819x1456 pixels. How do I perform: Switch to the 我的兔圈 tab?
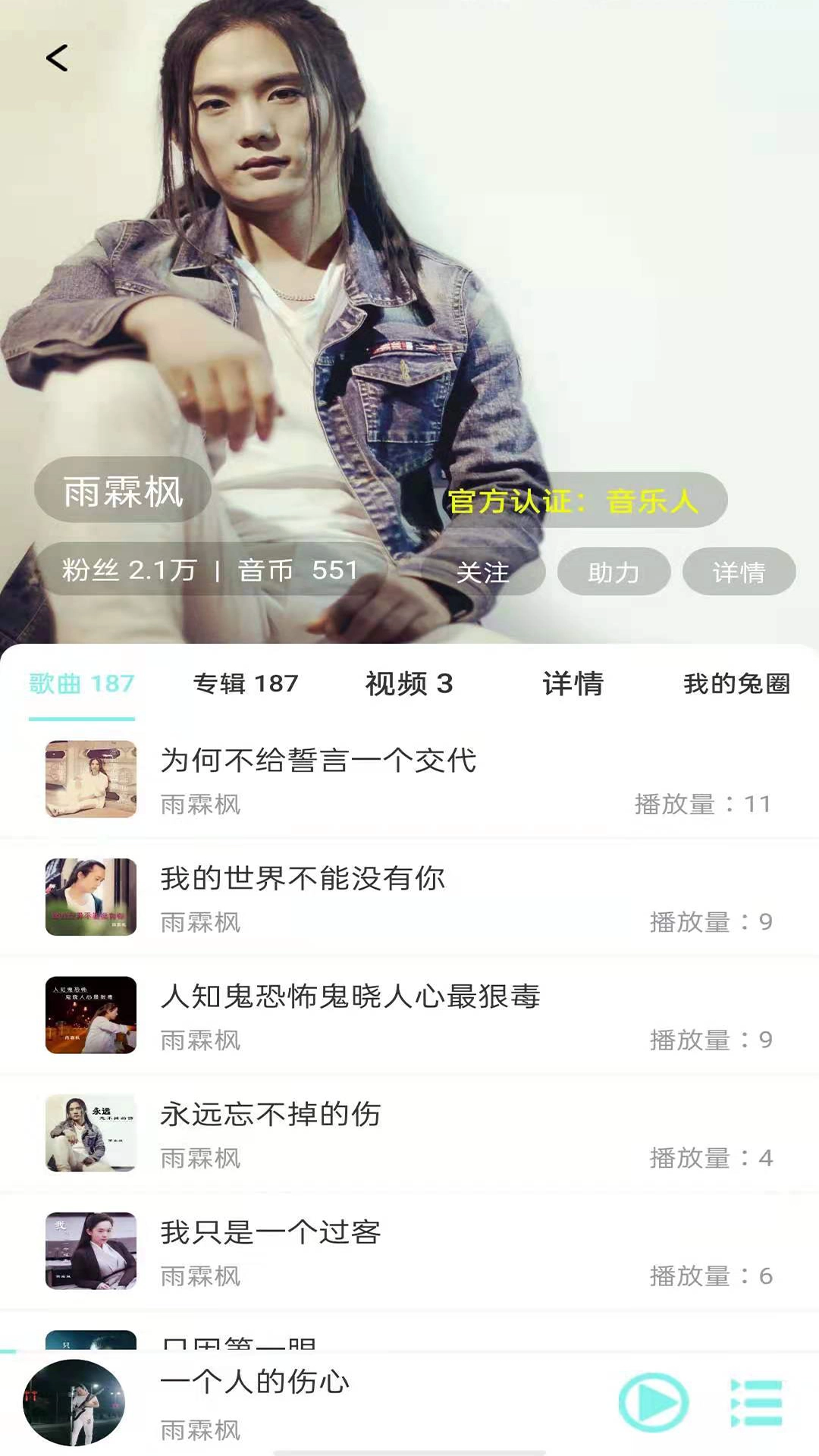tap(736, 683)
